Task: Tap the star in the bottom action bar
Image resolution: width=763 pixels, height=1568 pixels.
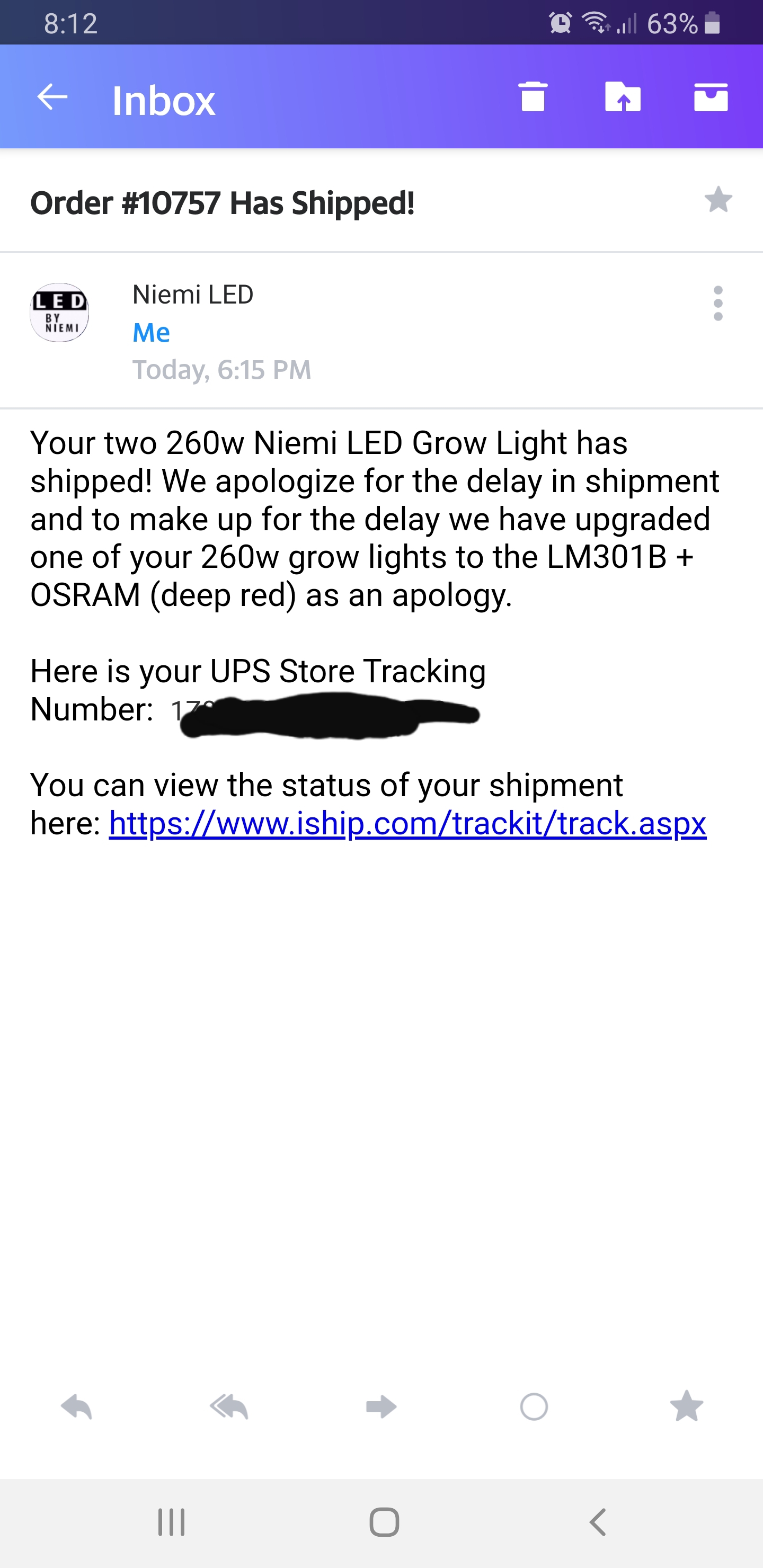Action: (x=686, y=1406)
